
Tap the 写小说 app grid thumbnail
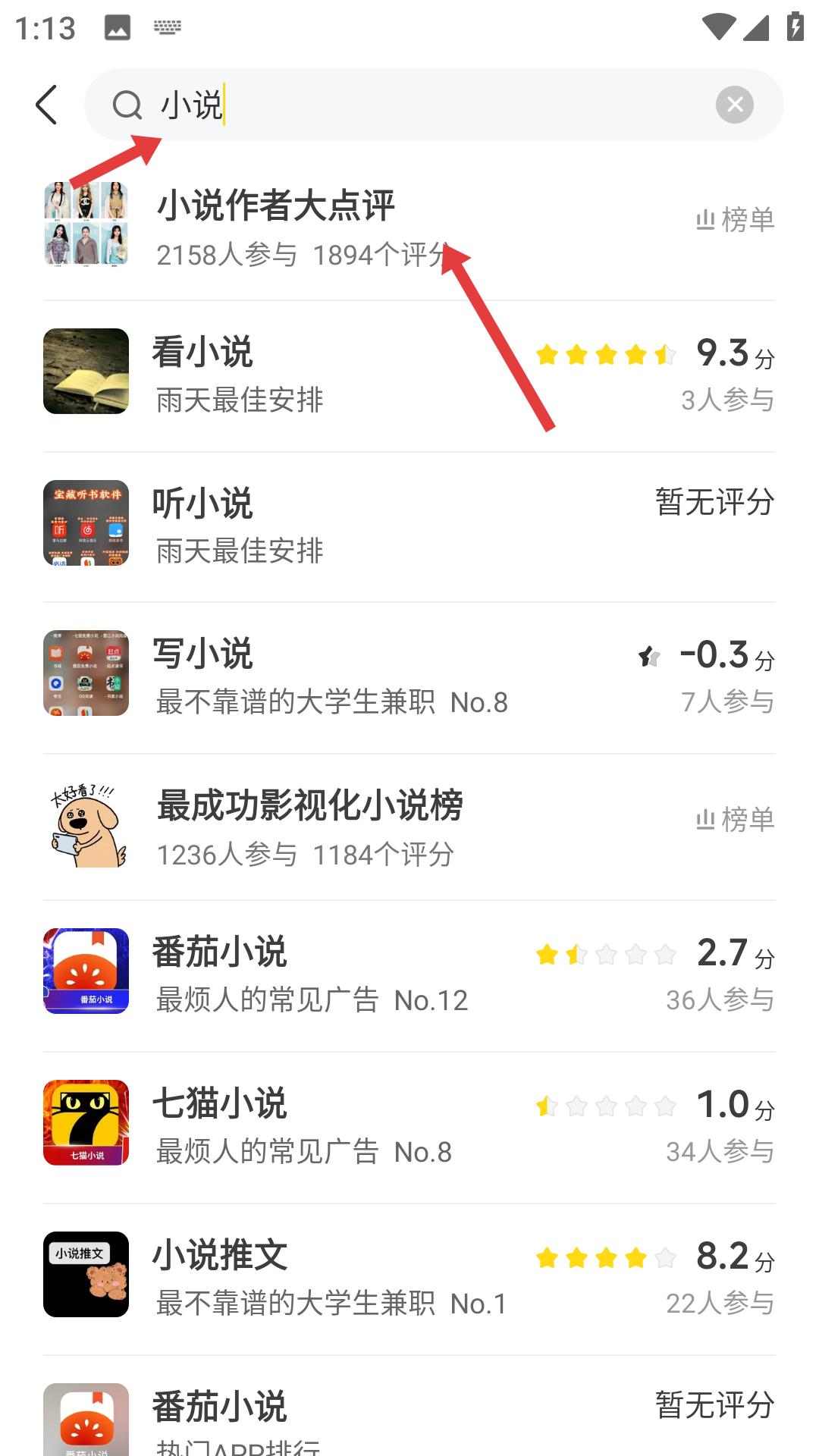pyautogui.click(x=85, y=672)
